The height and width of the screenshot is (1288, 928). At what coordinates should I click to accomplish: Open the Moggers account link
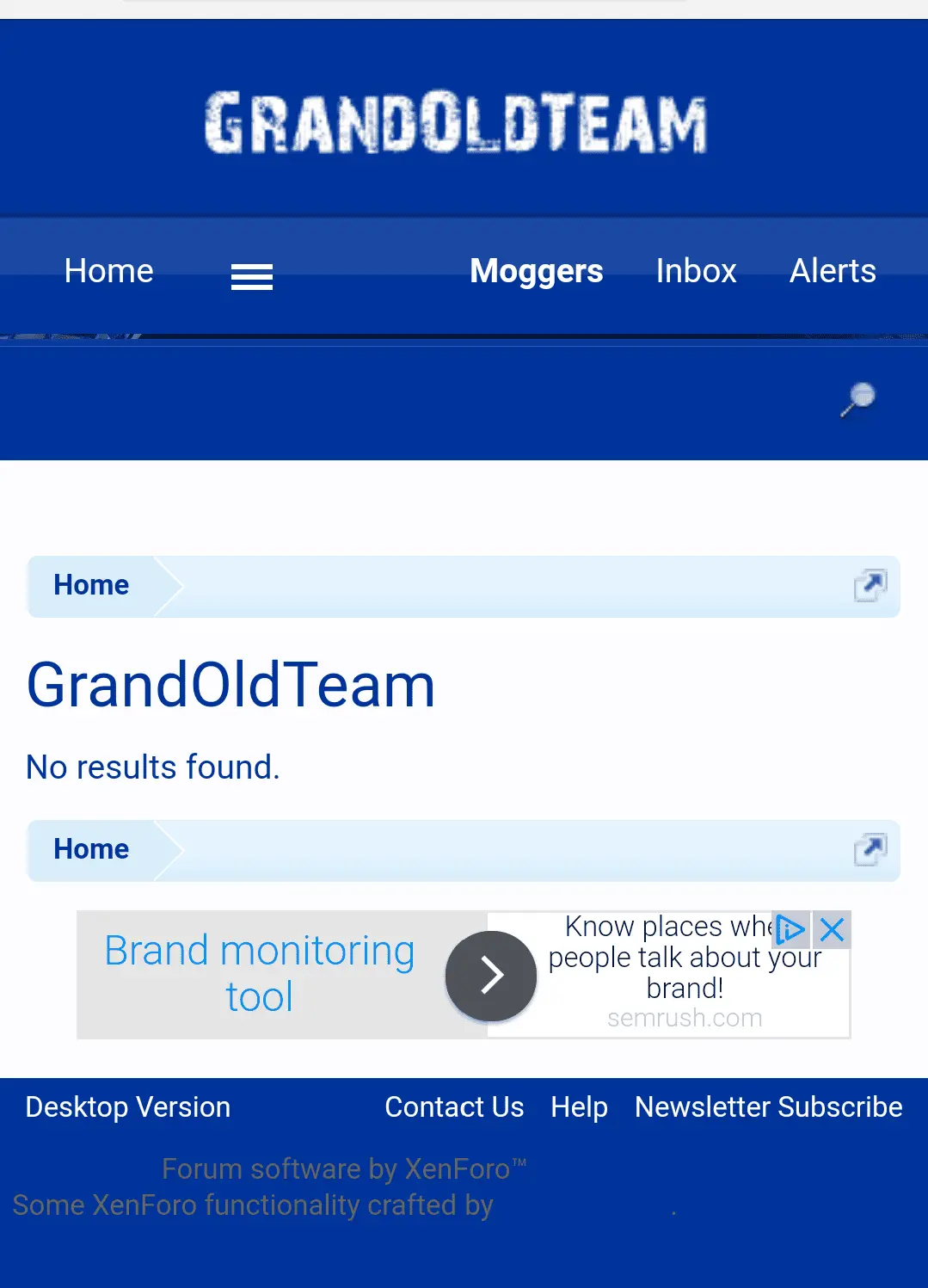coord(536,271)
